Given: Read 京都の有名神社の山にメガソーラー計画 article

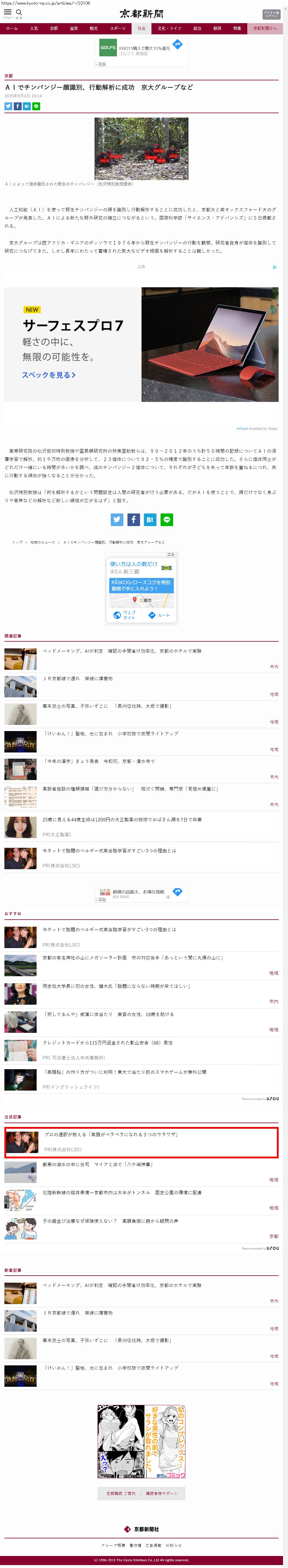Looking at the screenshot, I should click(x=132, y=957).
